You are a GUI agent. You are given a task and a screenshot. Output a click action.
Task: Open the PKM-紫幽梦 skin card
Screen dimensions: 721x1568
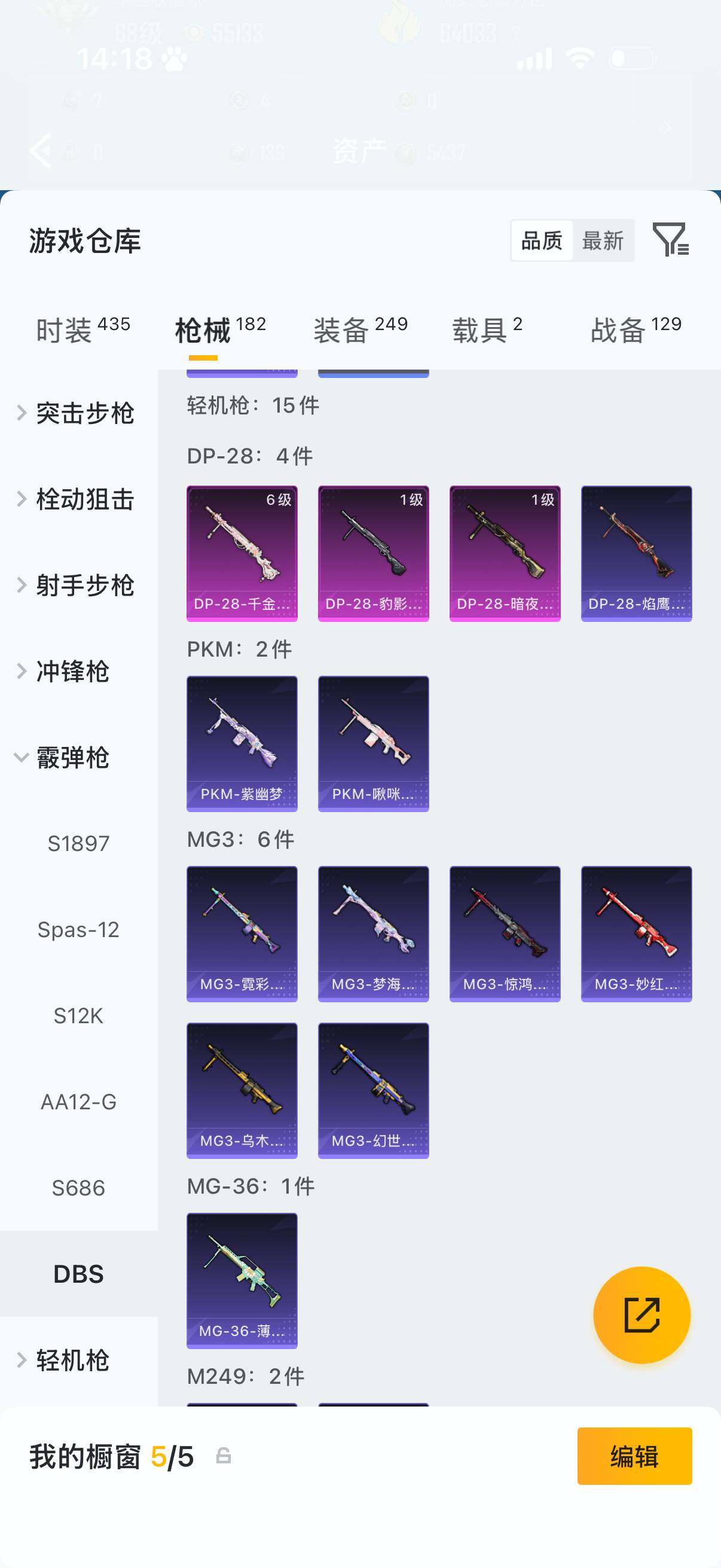point(242,743)
